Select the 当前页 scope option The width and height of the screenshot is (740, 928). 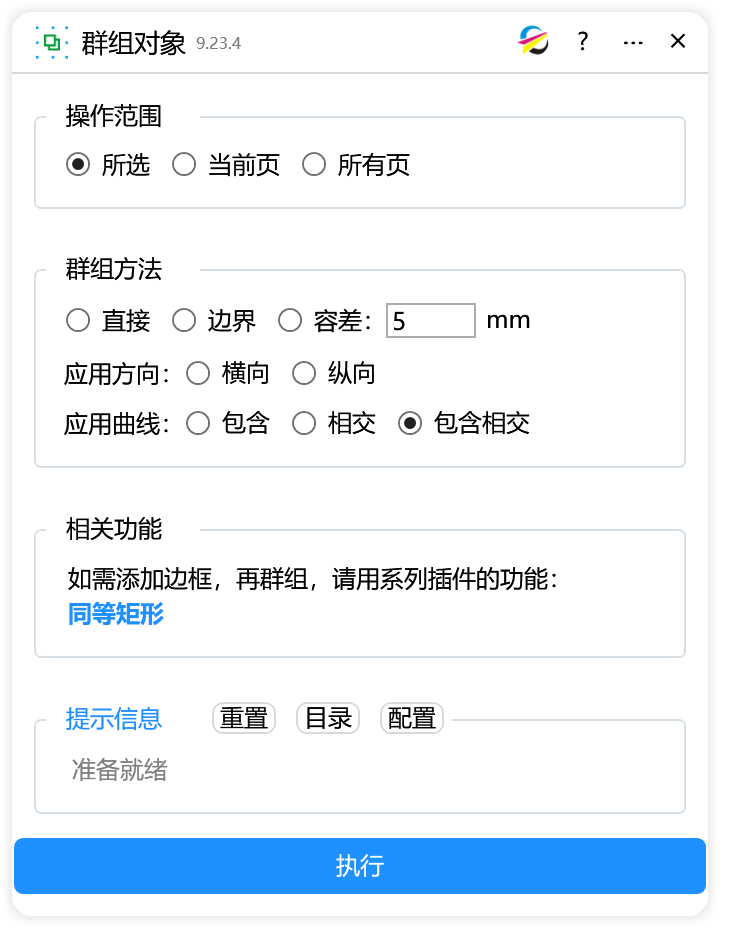[184, 165]
